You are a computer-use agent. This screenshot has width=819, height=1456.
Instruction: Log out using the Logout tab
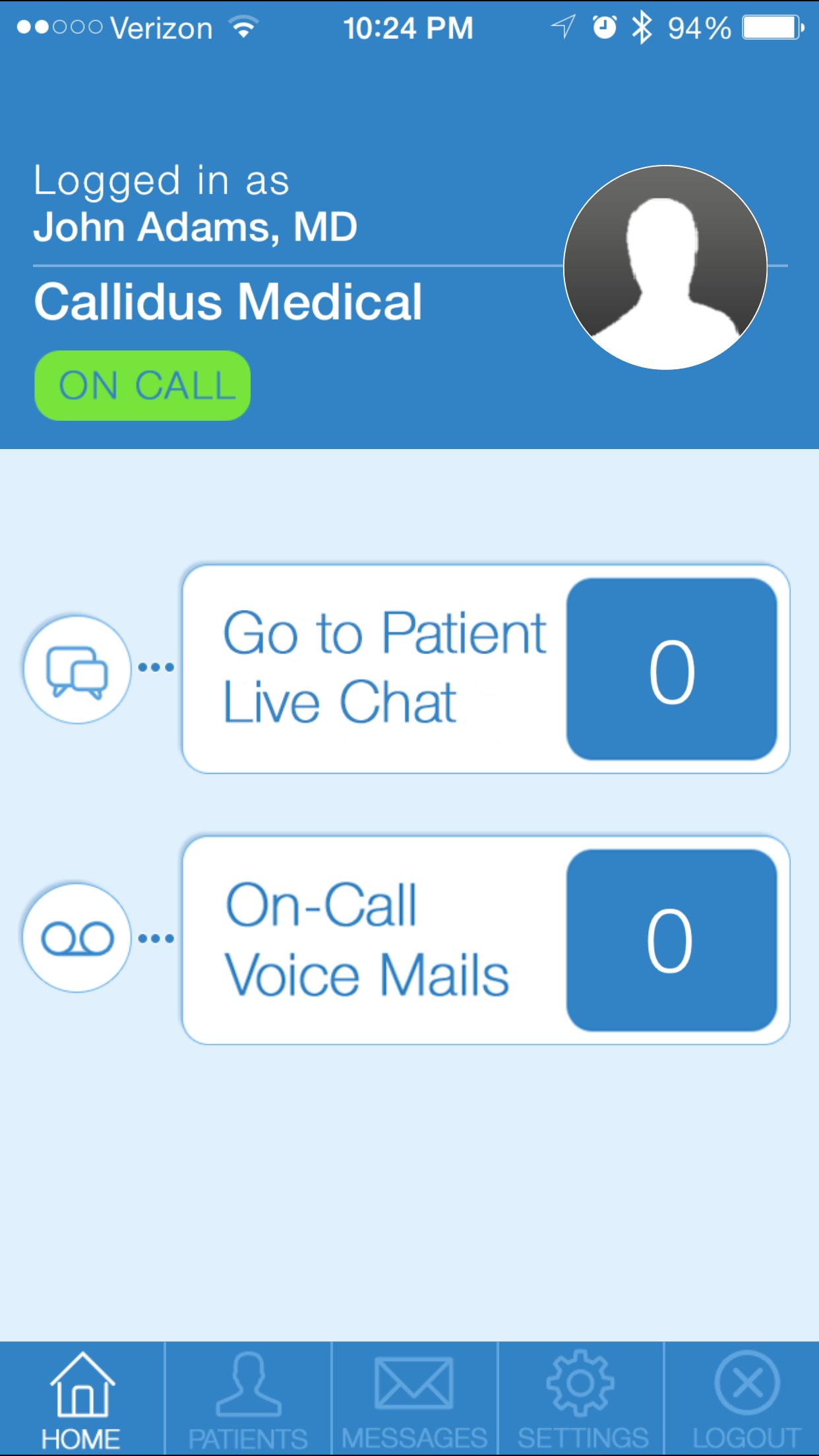pyautogui.click(x=746, y=1399)
